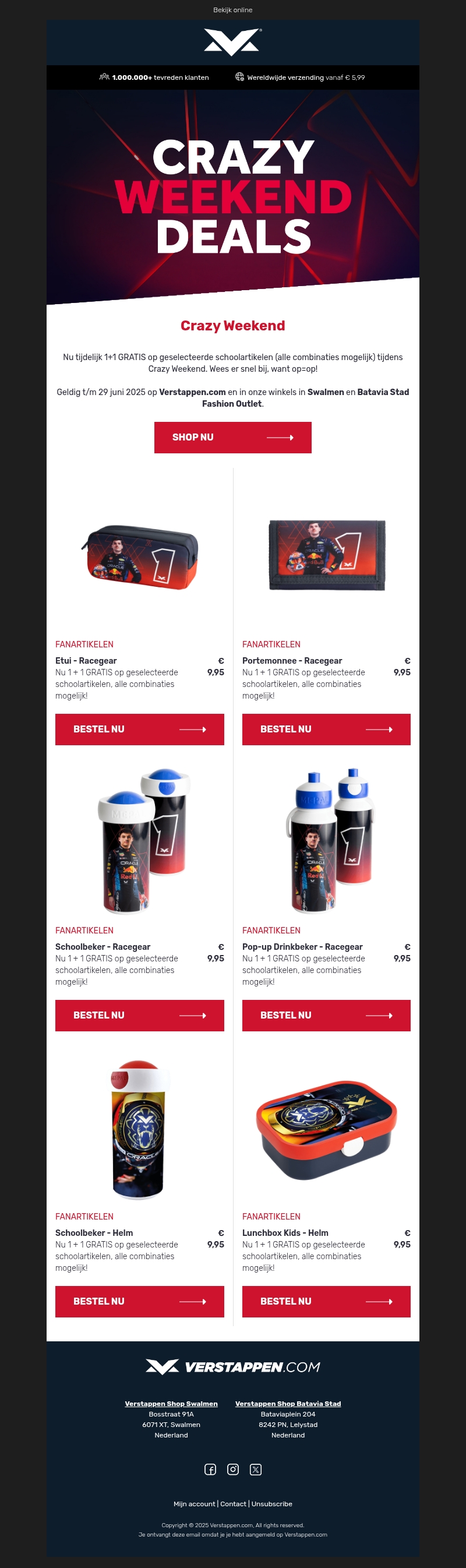Order the Schoolbeker - Racegear with BESTEL NU

[x=139, y=1014]
